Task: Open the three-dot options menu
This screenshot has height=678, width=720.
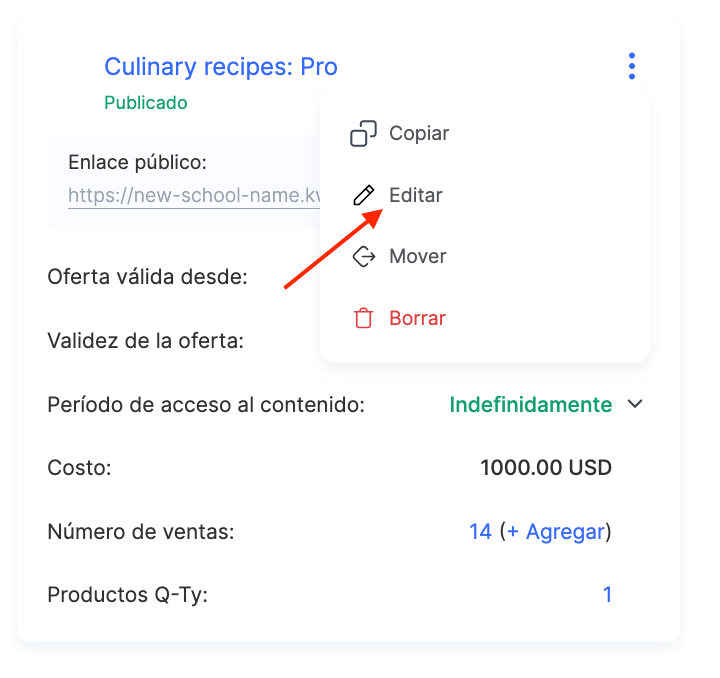Action: point(631,67)
